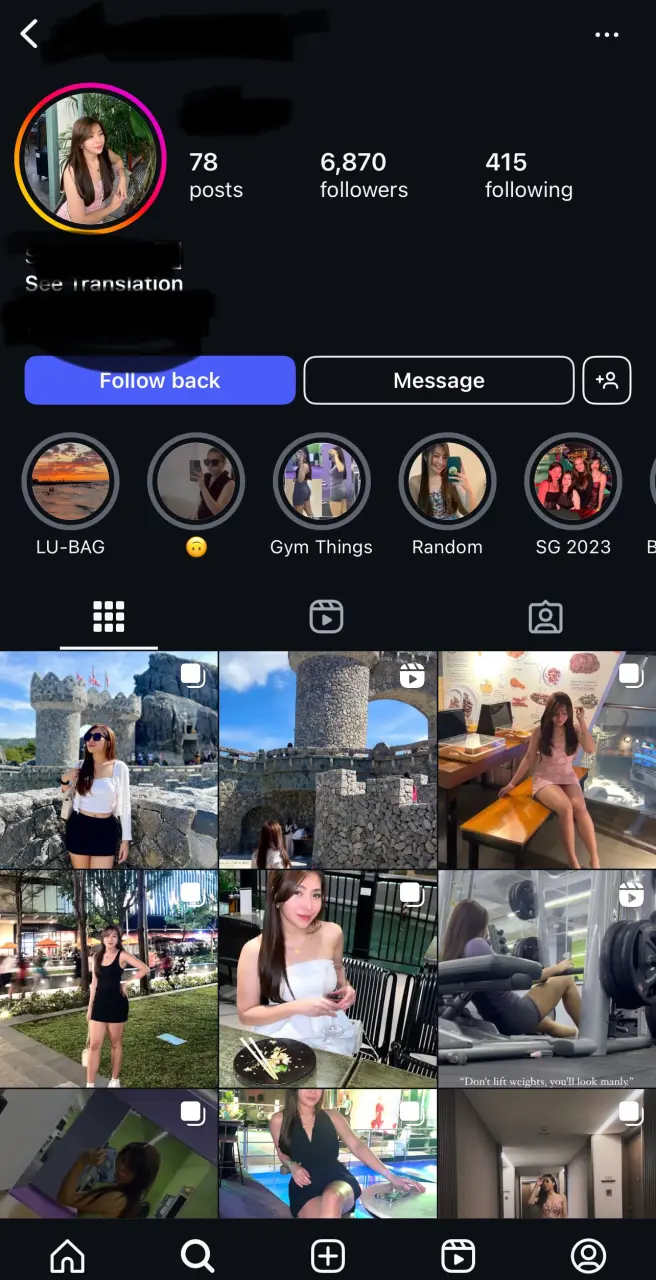Tap Follow back button
Screen dimensions: 656x1280
160,380
